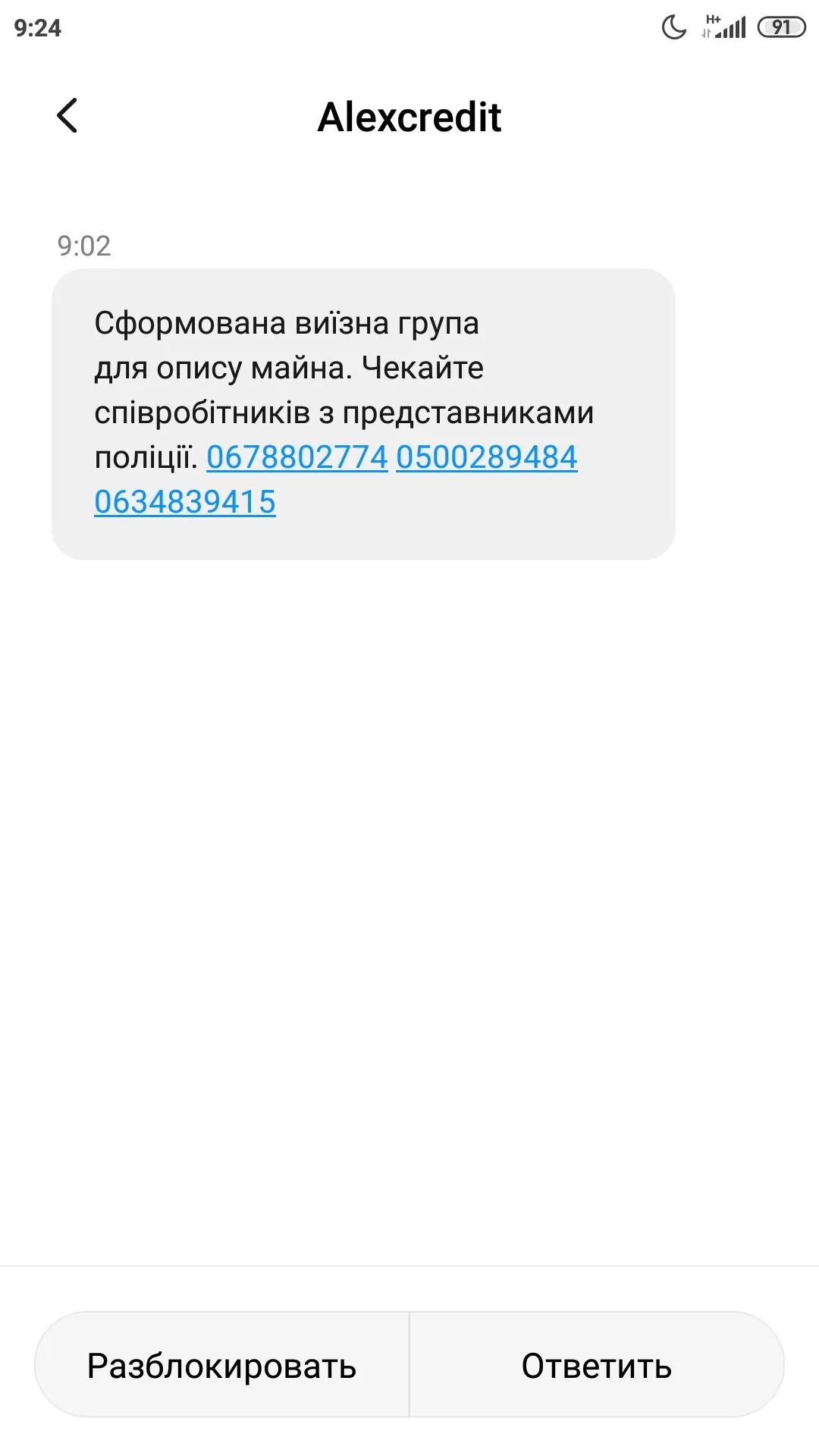Tap the Разблокировать button
Viewport: 819px width, 1456px height.
click(221, 1366)
